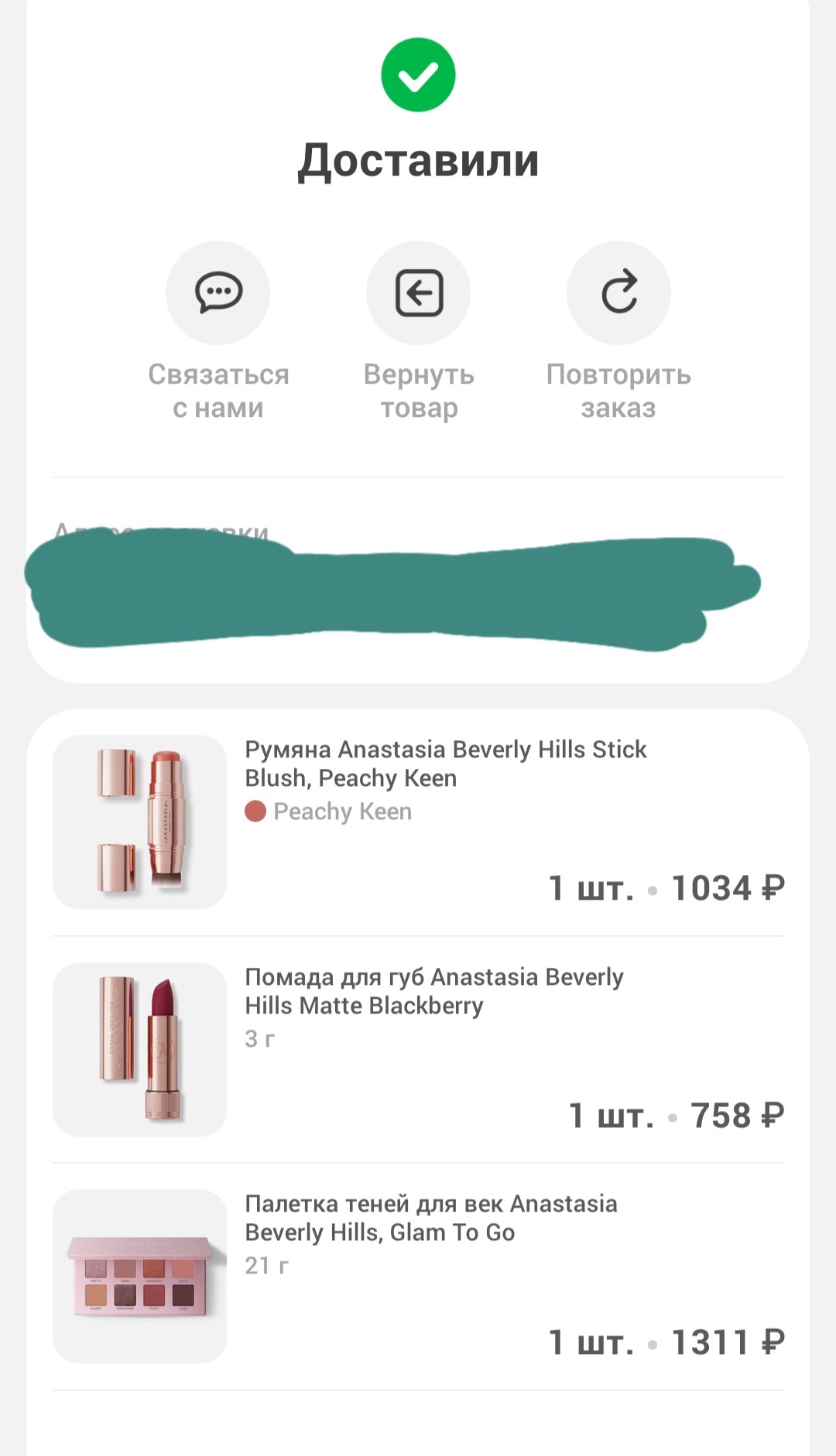Open the Glam To Go palette item
The width and height of the screenshot is (836, 1456).
[430, 1218]
